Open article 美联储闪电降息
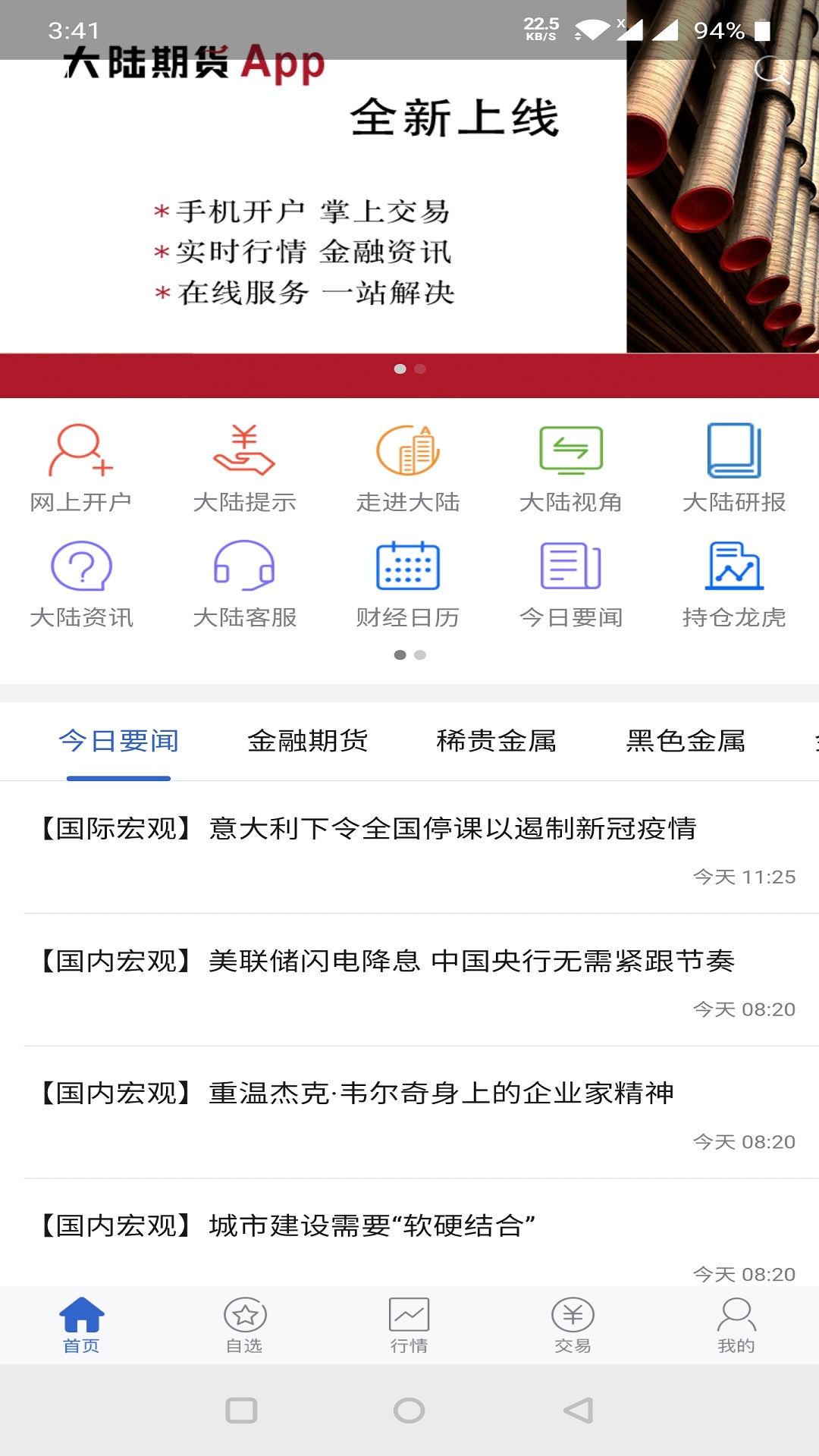This screenshot has width=819, height=1456. pos(409,962)
